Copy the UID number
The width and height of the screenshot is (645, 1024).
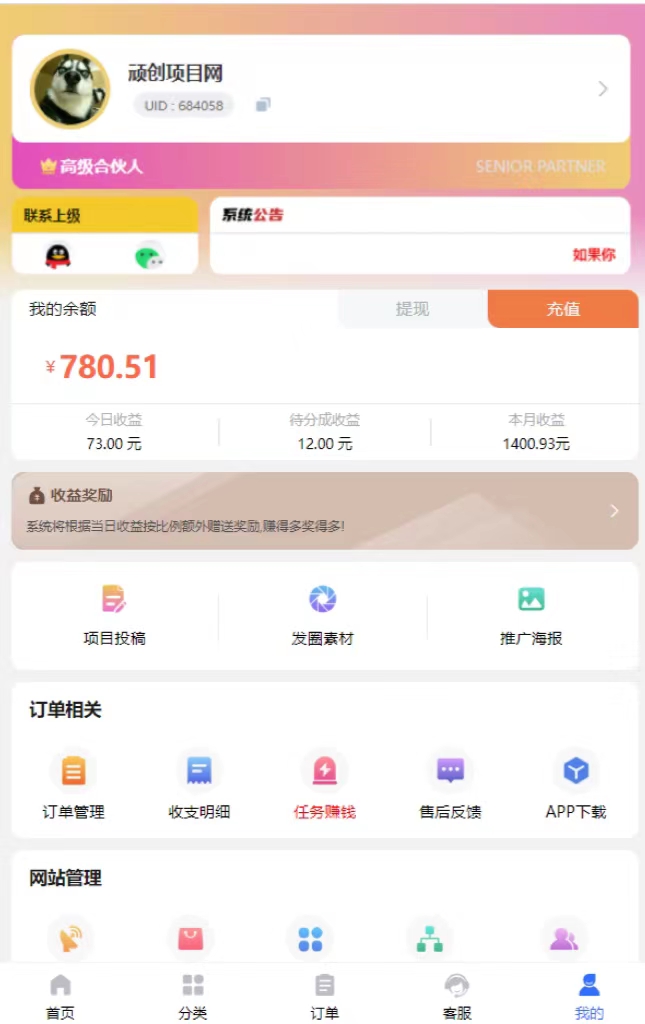pyautogui.click(x=263, y=105)
